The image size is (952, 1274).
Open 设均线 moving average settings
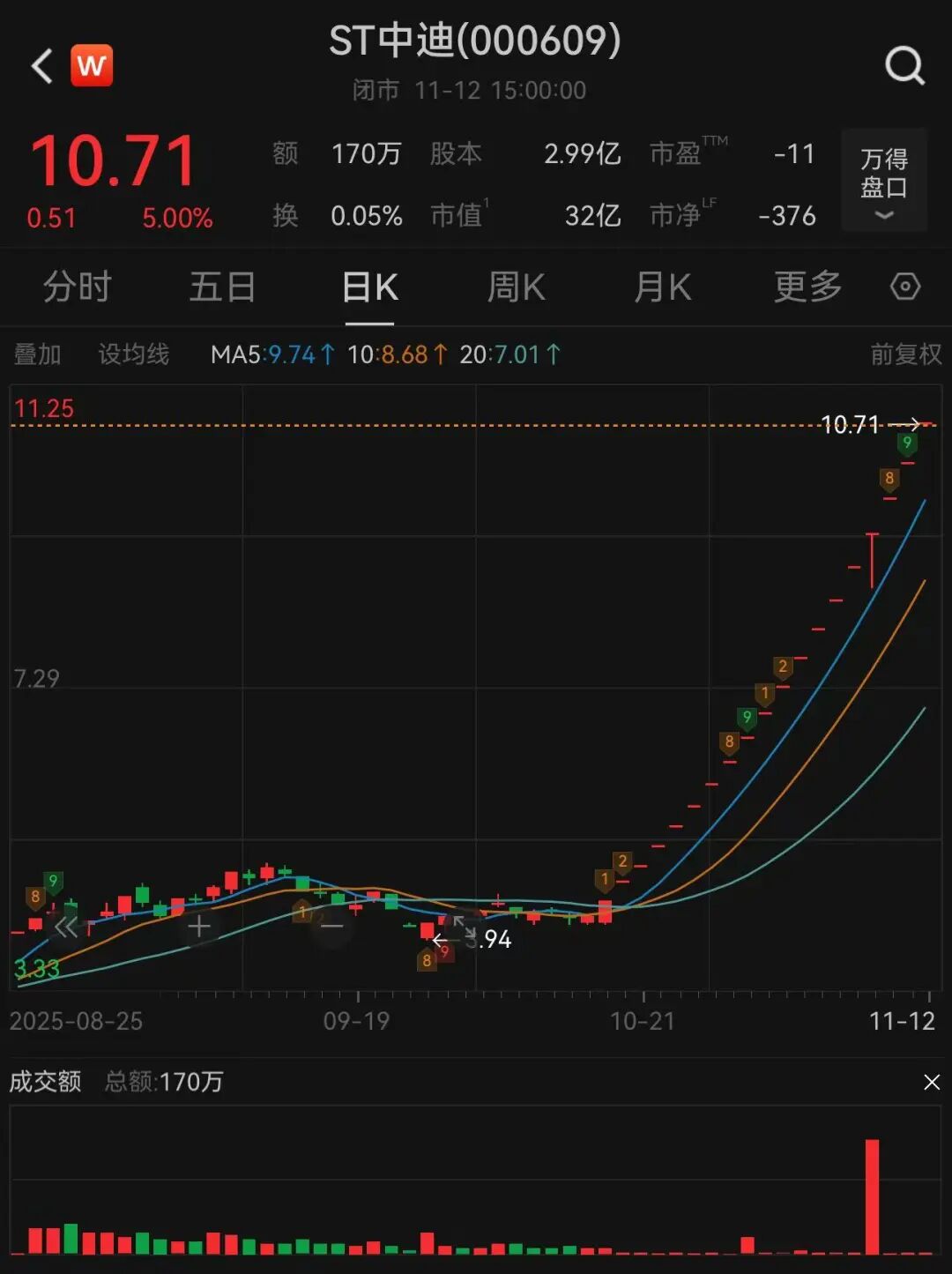click(133, 354)
